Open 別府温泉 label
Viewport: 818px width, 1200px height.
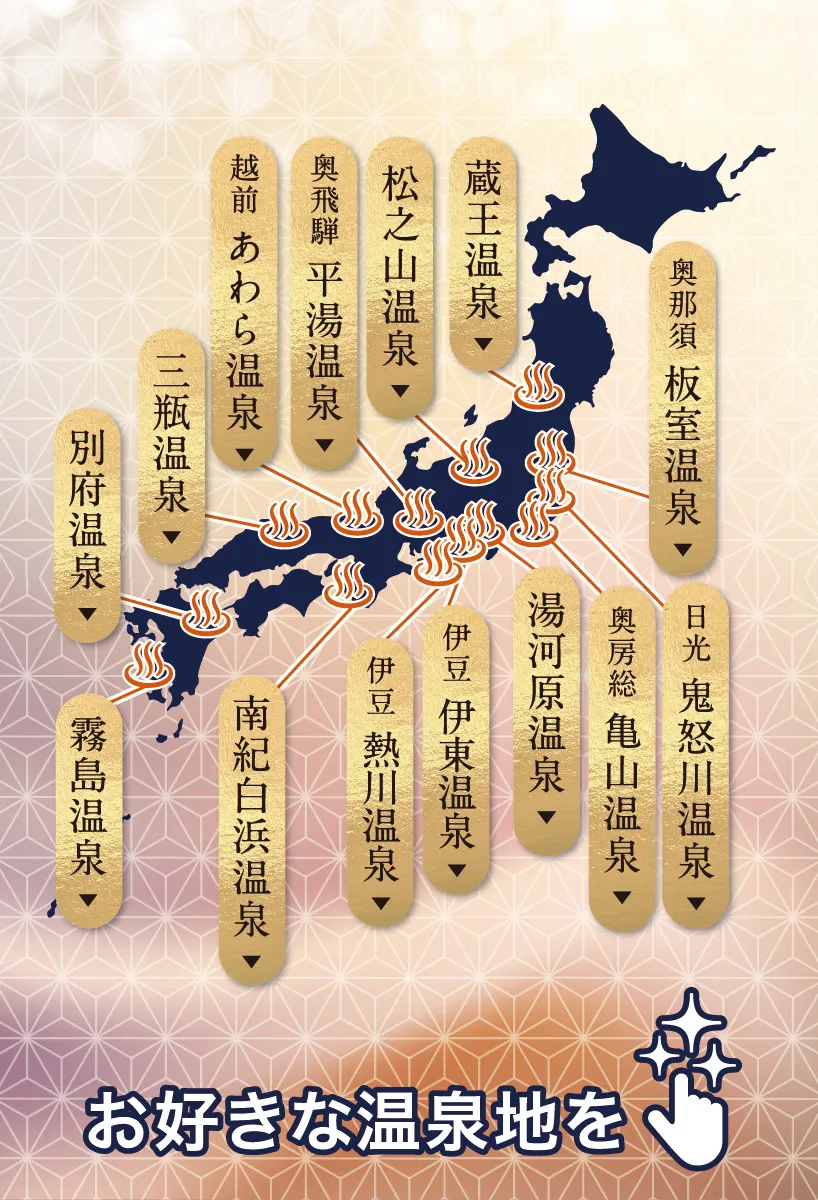87,524
